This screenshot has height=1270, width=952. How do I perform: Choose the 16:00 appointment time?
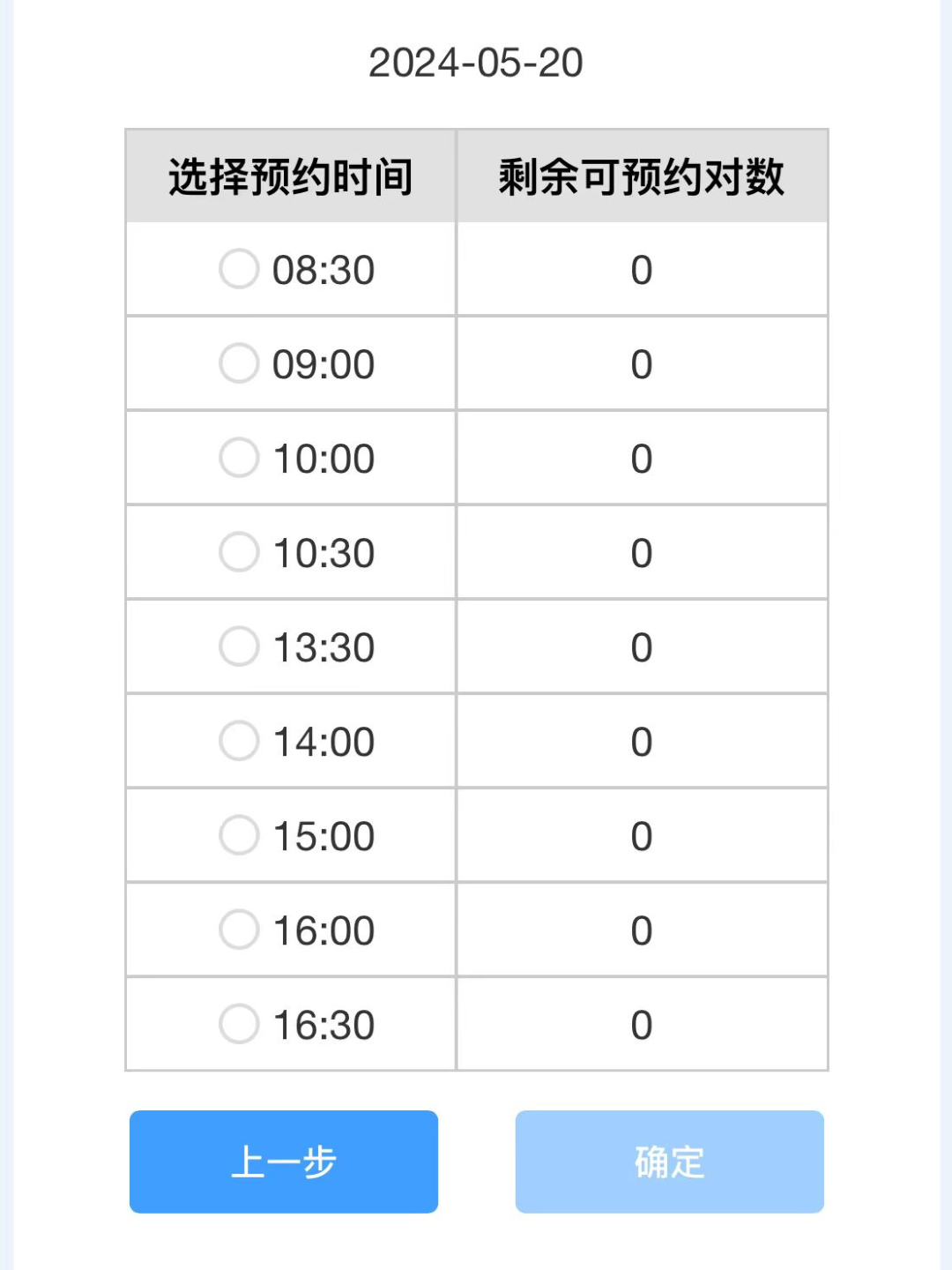pos(239,930)
